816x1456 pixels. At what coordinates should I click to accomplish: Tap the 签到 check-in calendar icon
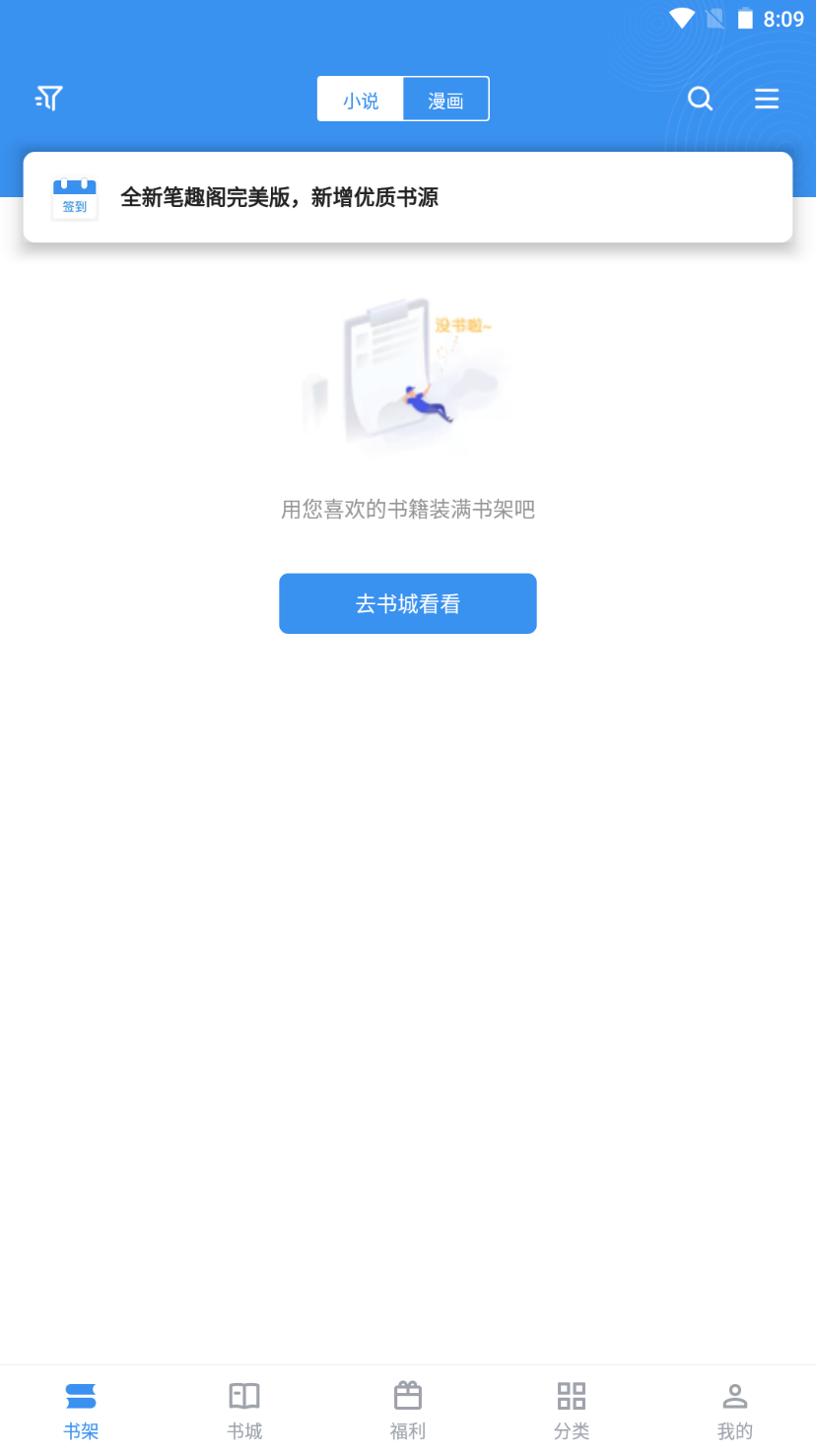pyautogui.click(x=75, y=198)
